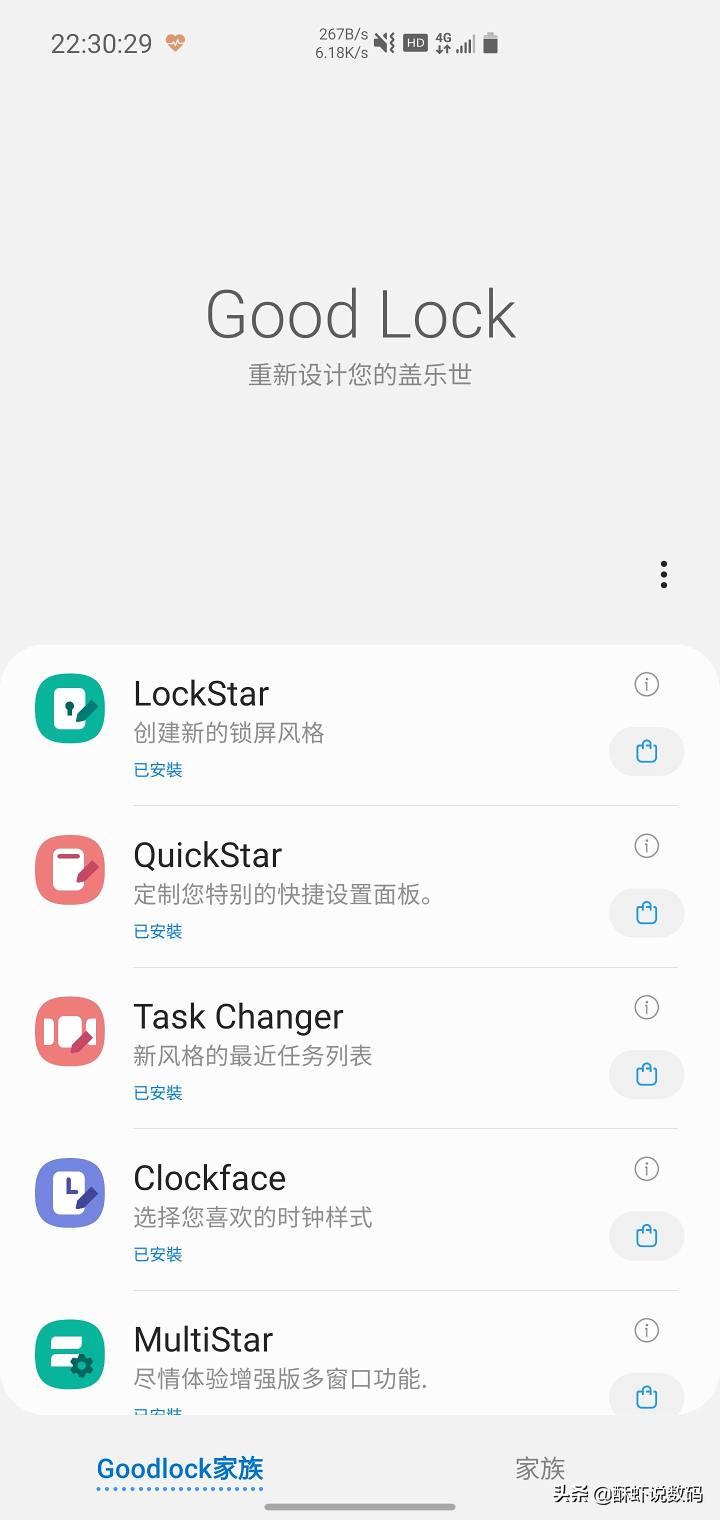Tap the clock showing 22:30:29

click(101, 44)
